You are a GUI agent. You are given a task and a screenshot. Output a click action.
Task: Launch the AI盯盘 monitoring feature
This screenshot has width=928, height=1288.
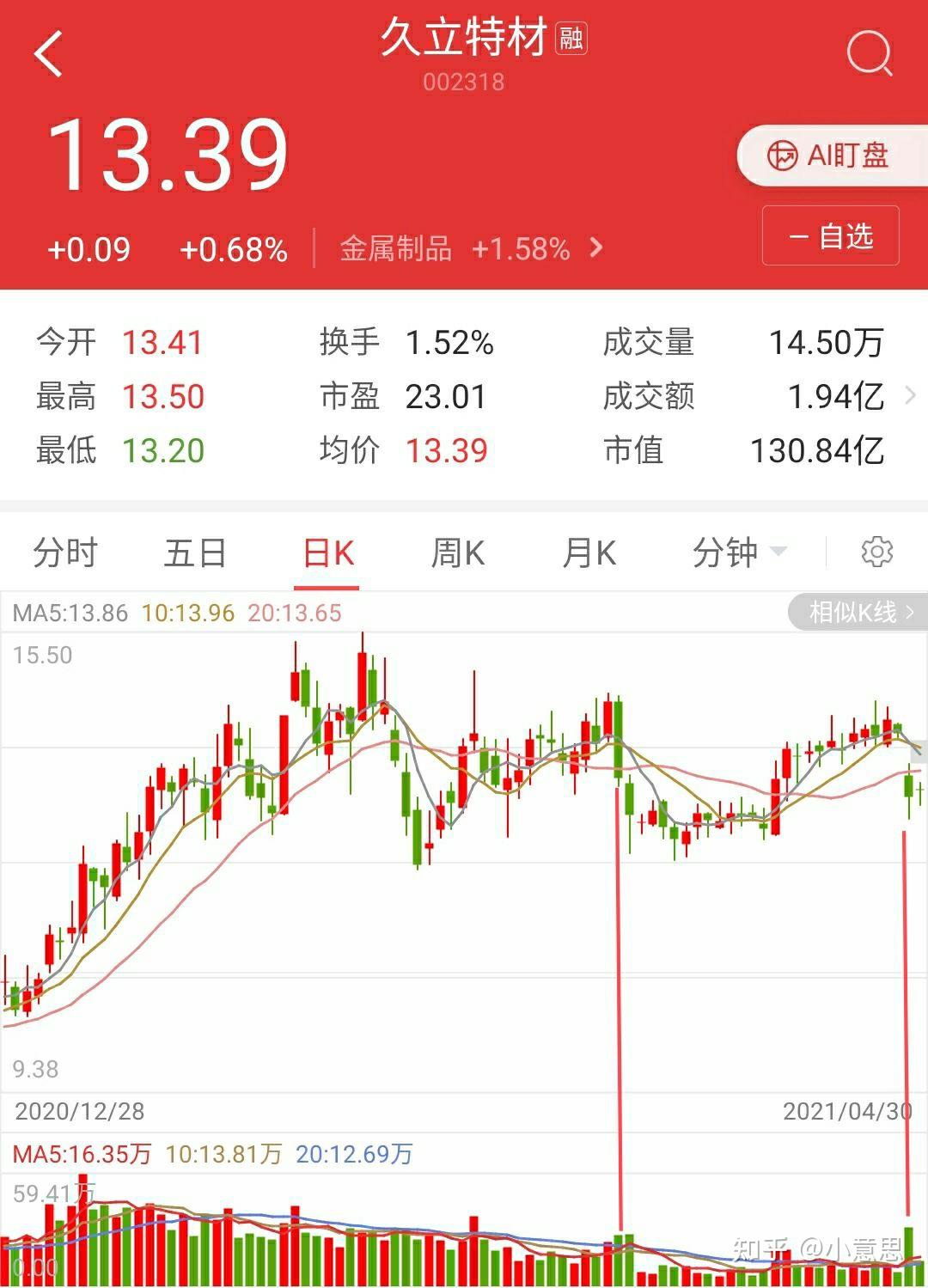click(827, 156)
